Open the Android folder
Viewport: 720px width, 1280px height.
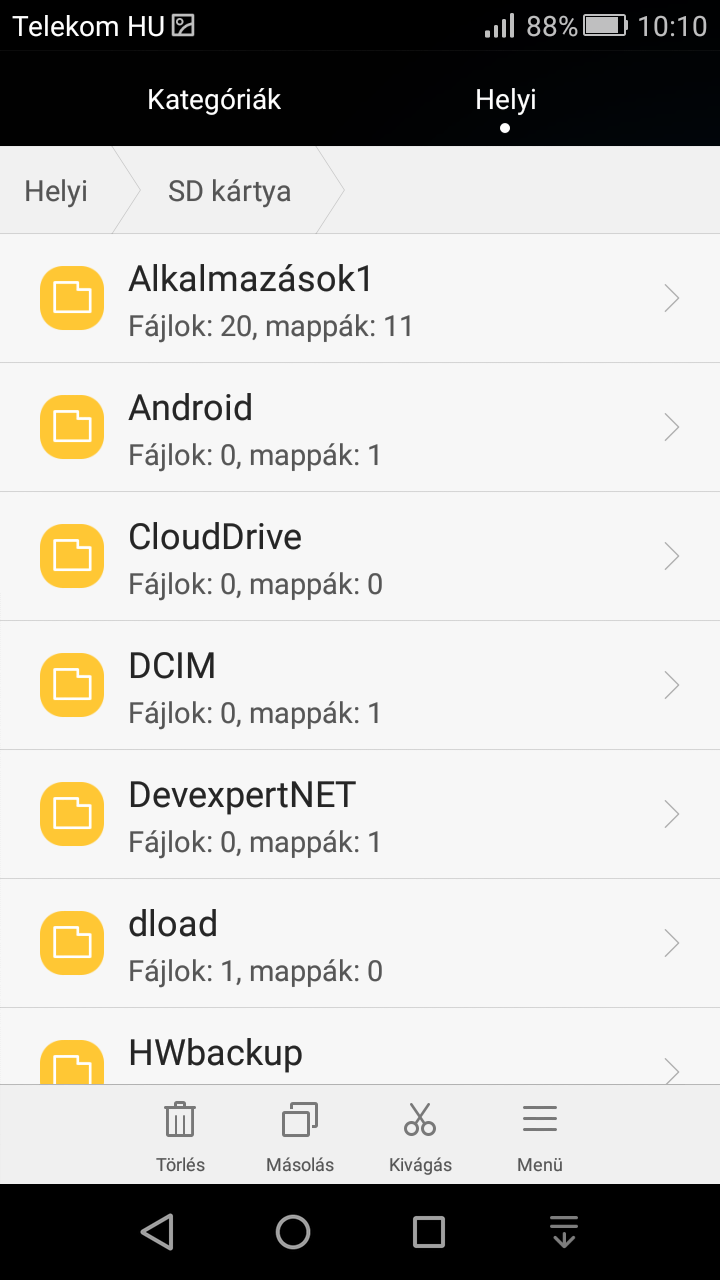click(x=360, y=427)
